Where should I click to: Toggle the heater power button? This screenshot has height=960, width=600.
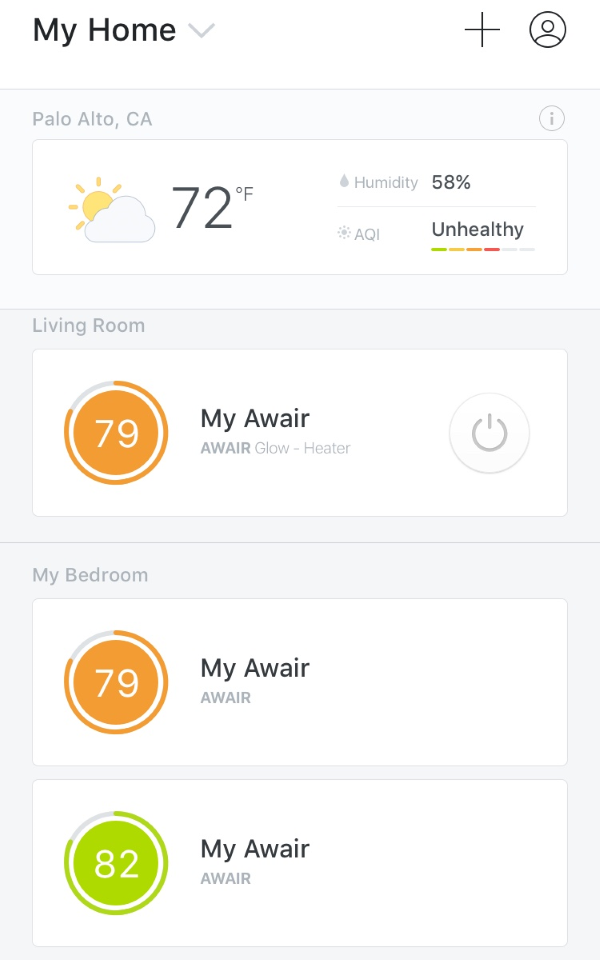click(489, 433)
